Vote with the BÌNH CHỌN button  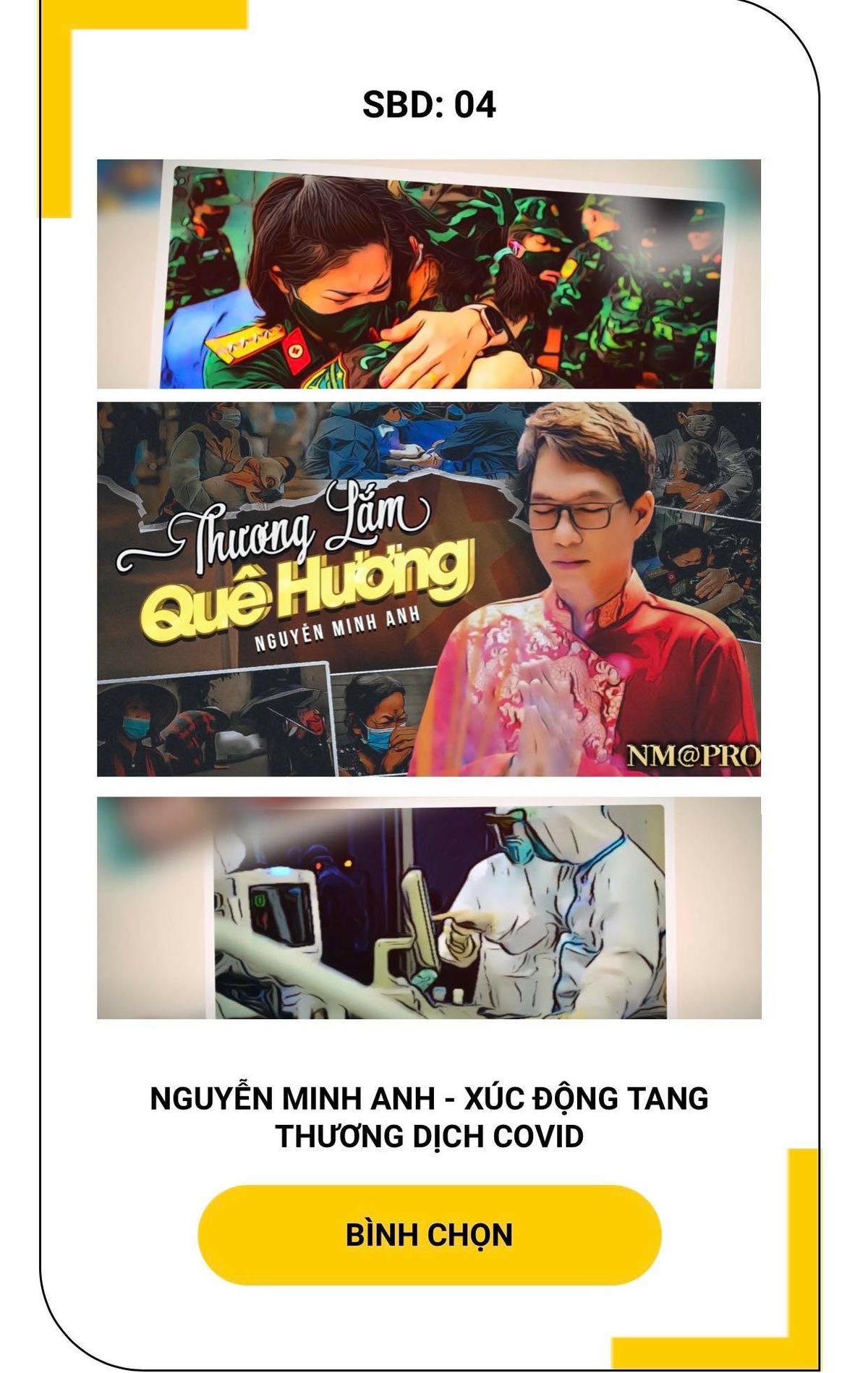[429, 1234]
